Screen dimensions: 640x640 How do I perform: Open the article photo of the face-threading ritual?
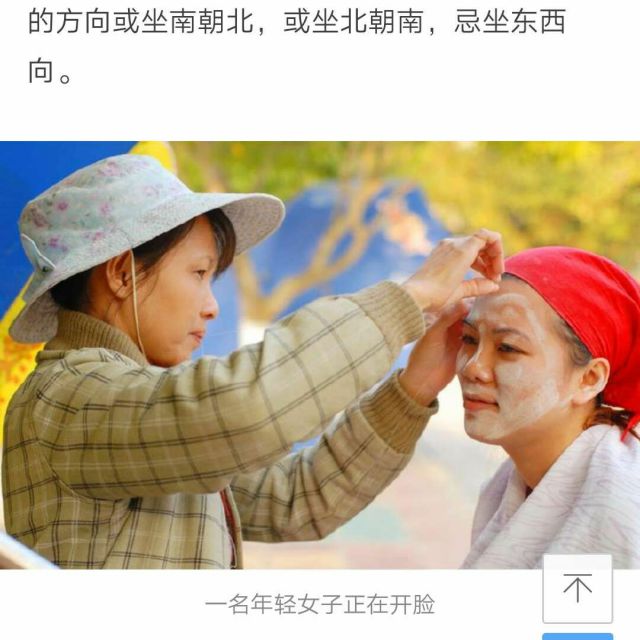[x=320, y=355]
